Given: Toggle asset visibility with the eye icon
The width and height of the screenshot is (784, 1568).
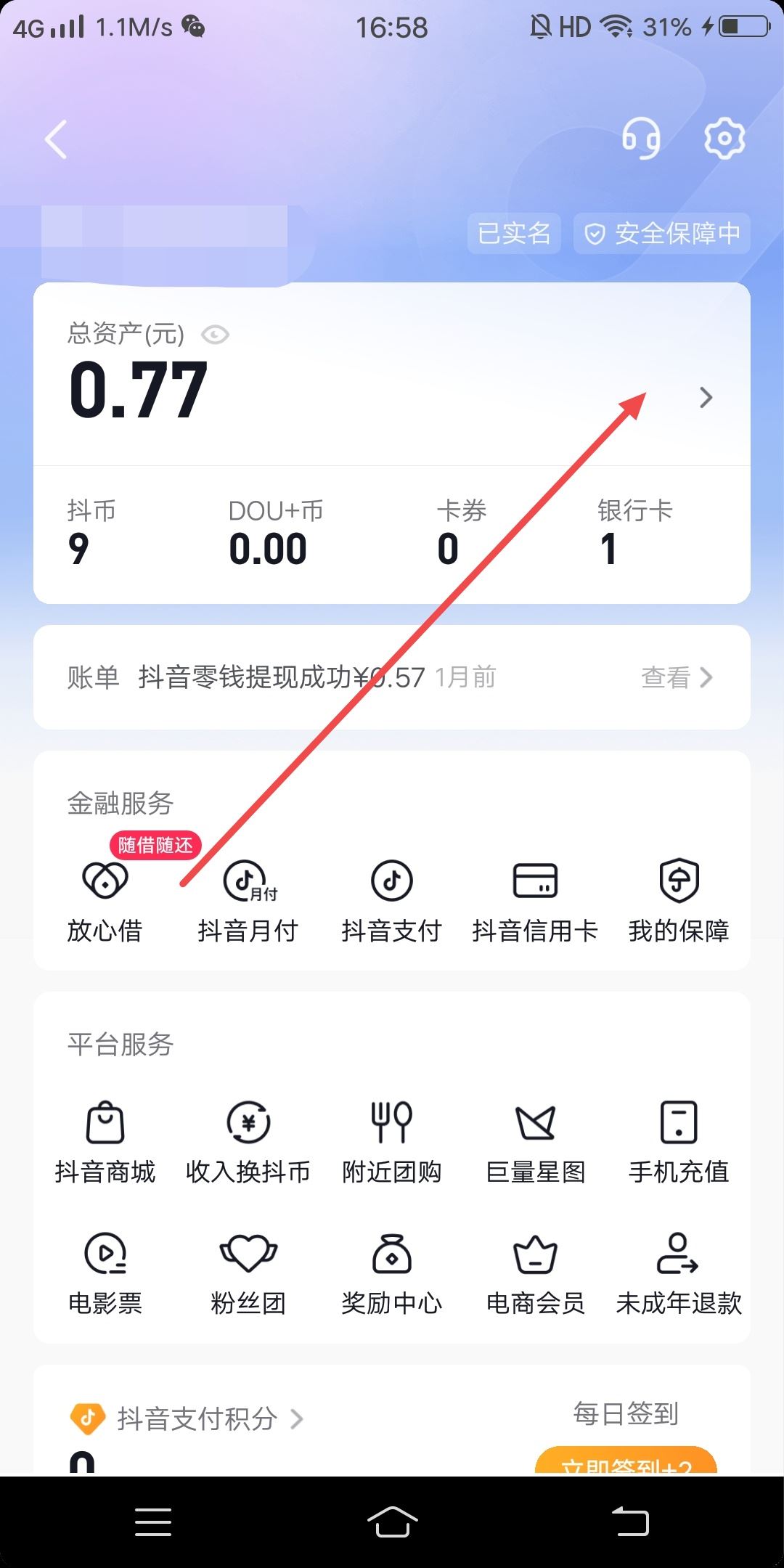Looking at the screenshot, I should click(x=216, y=335).
